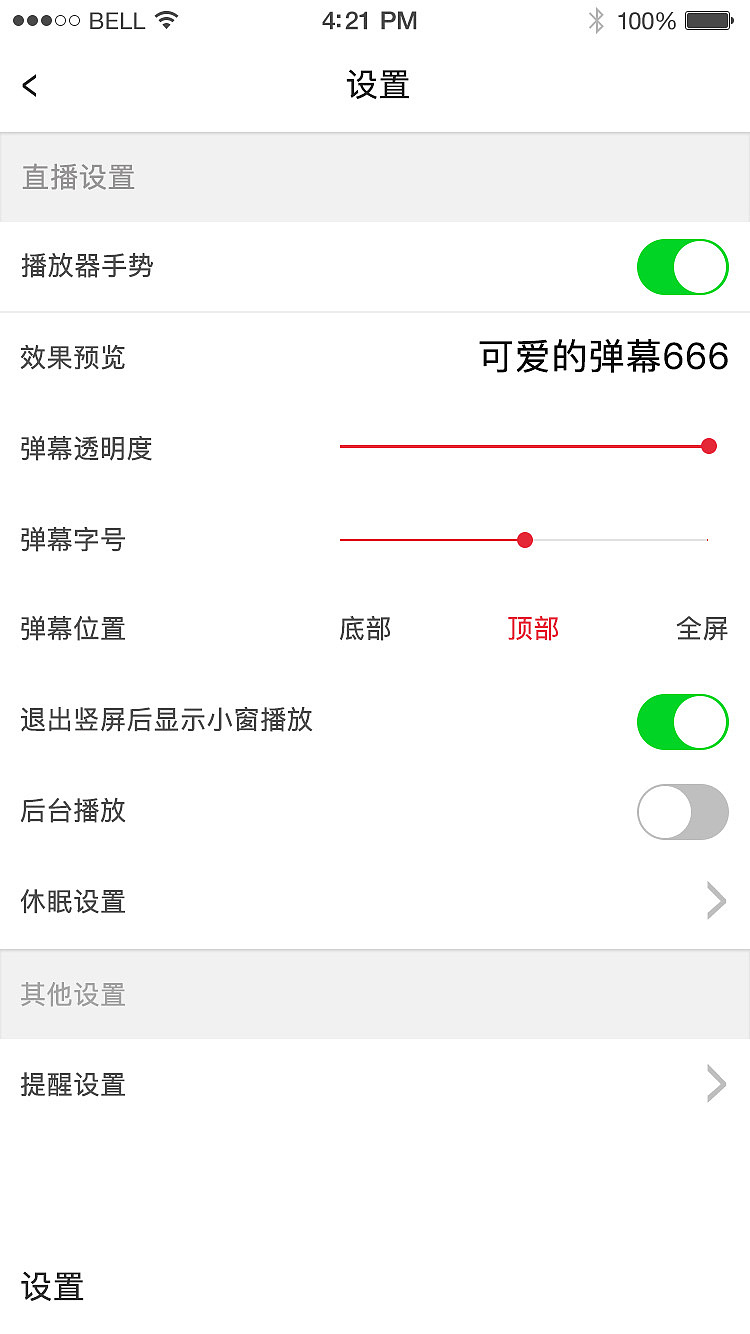Viewport: 750px width, 1334px height.
Task: Select 全屏 for danmaku position
Action: [703, 629]
